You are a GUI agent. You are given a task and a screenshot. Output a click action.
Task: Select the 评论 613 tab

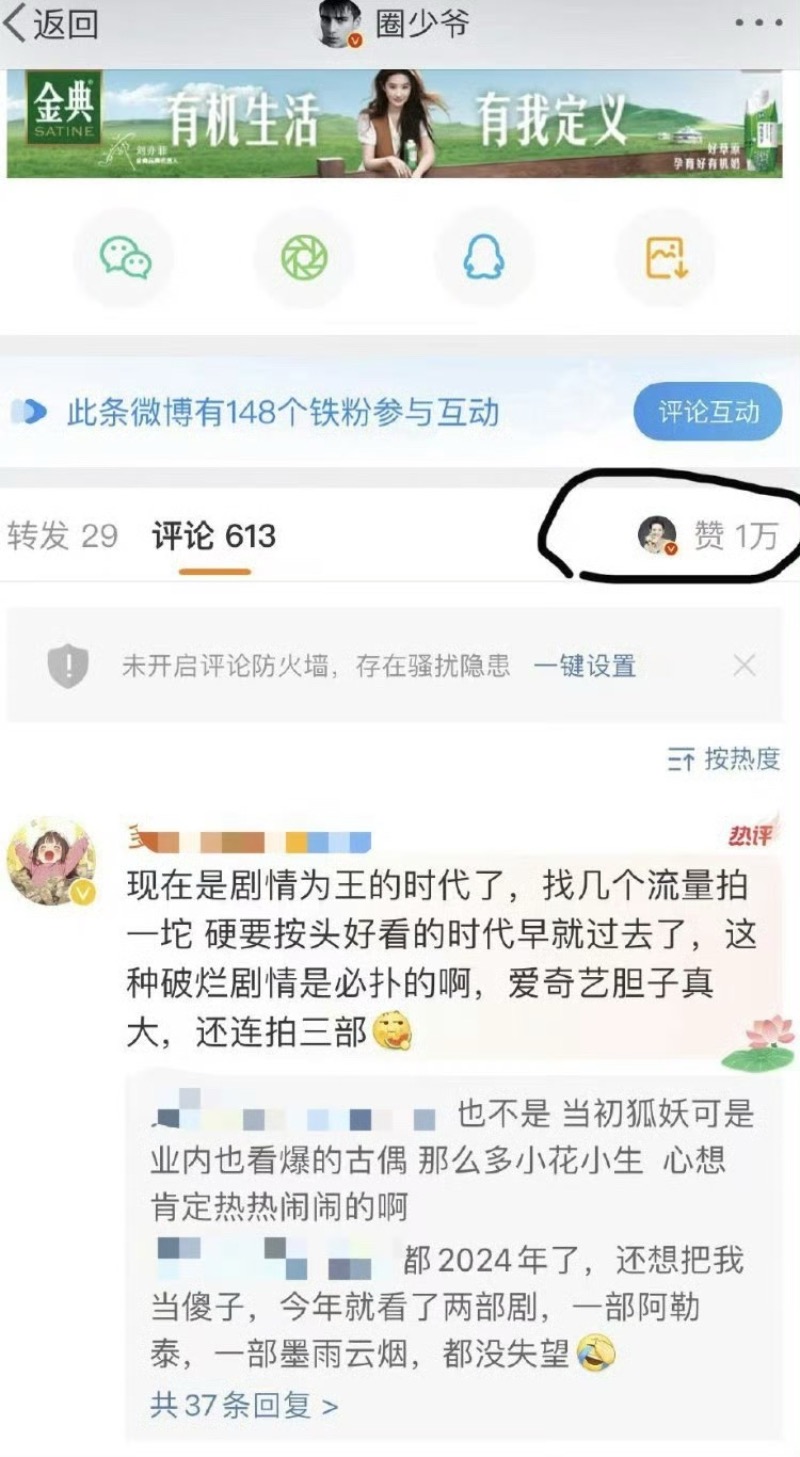[214, 536]
